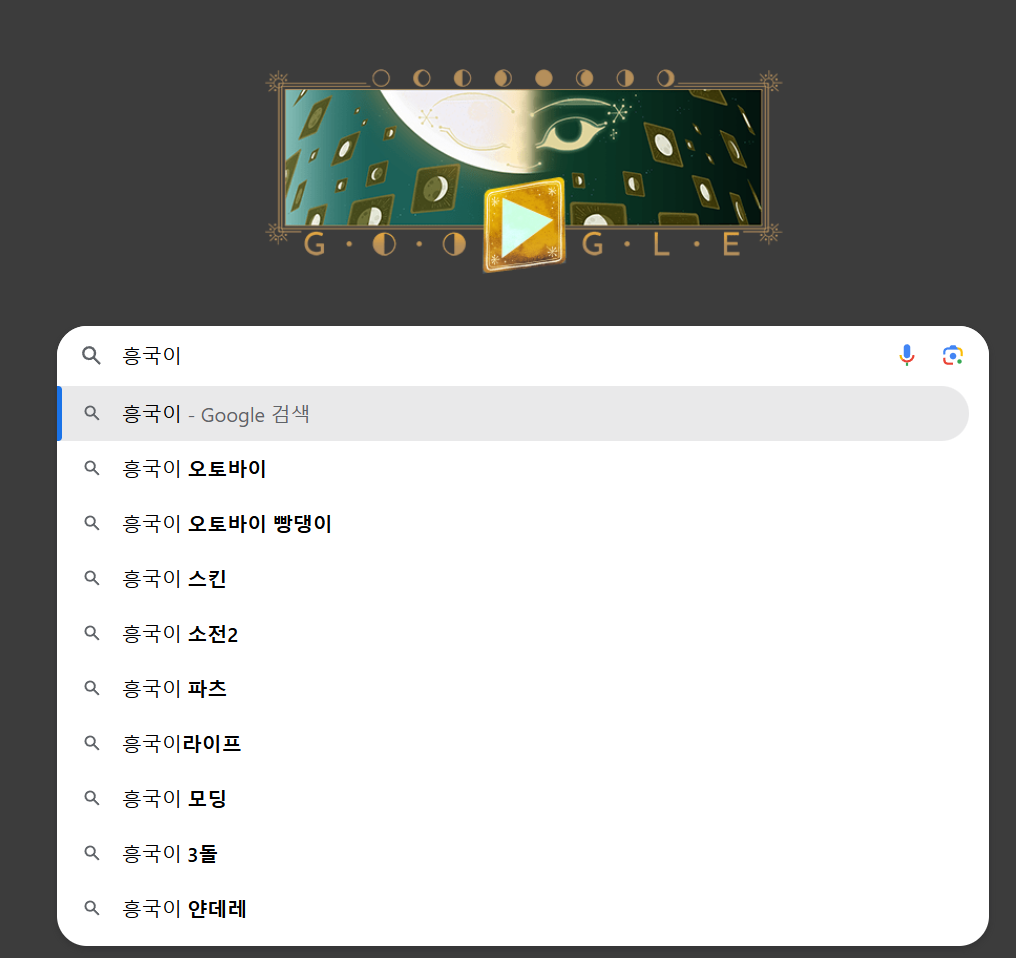Screen dimensions: 1016x958
Task: Tap the search box containing 흥국이
Action: tap(500, 356)
